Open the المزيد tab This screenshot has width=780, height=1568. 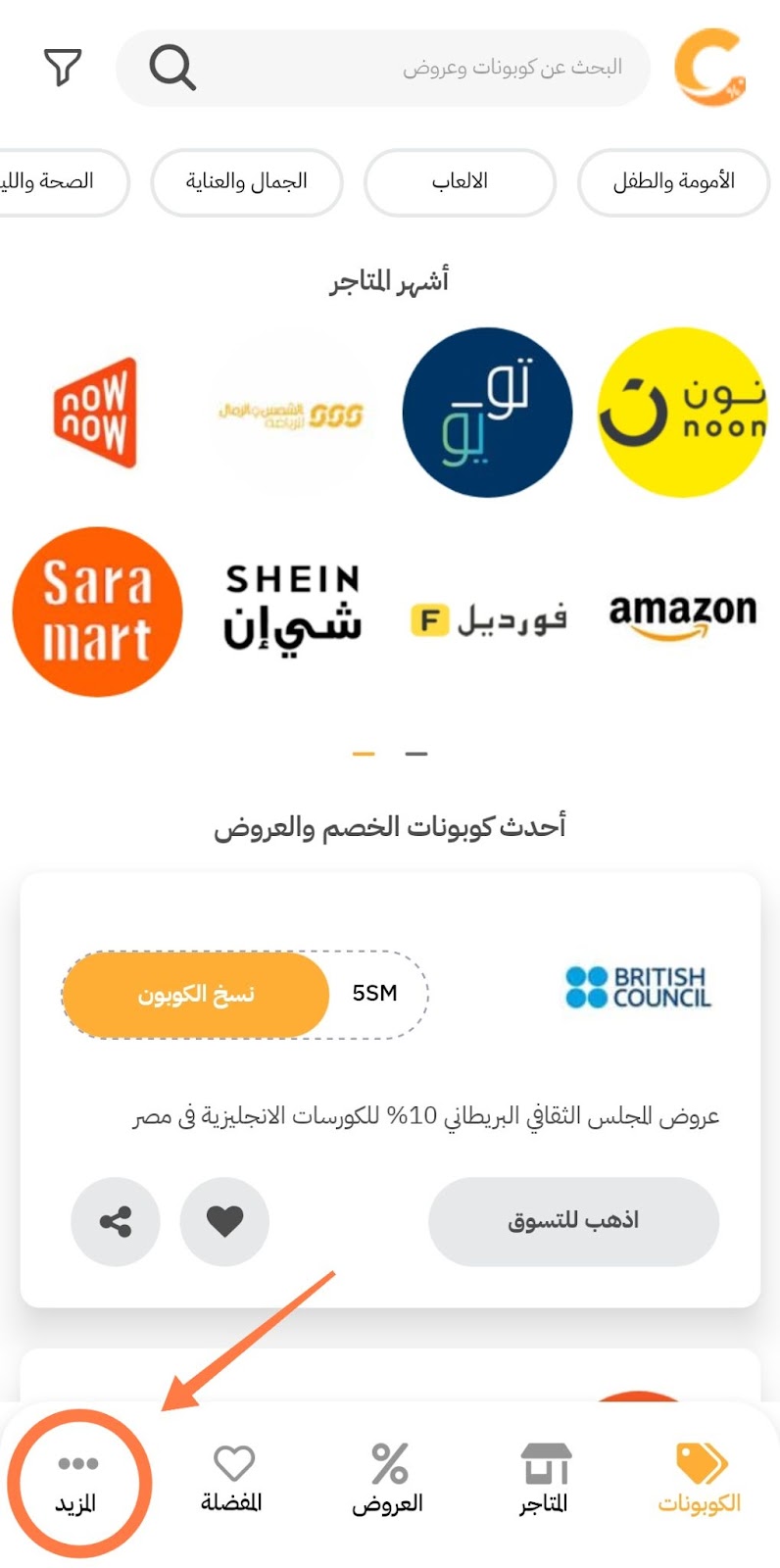(77, 1482)
